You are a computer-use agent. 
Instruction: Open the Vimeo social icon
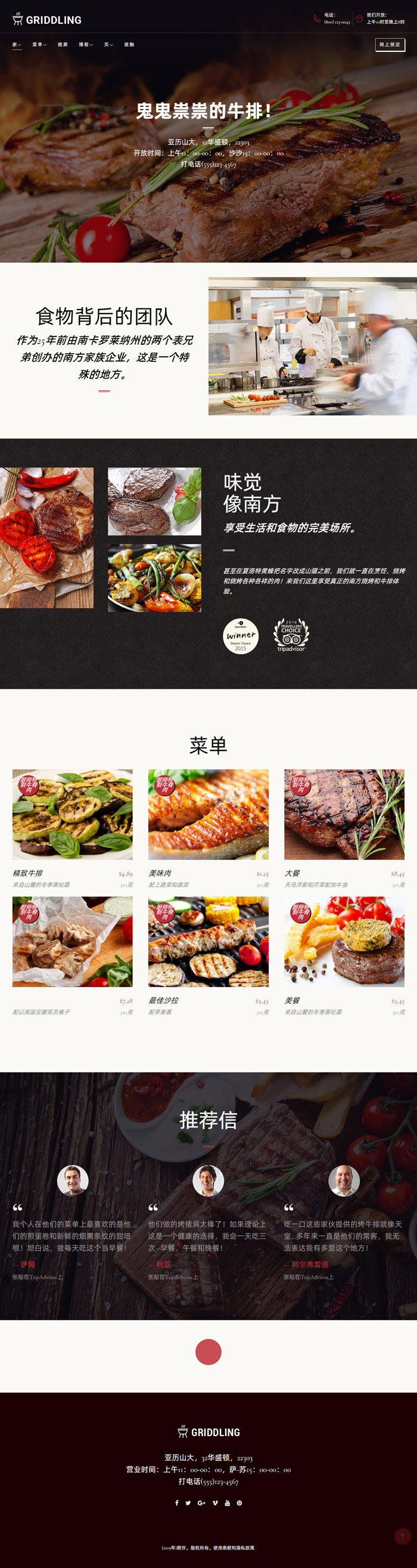[x=214, y=1503]
